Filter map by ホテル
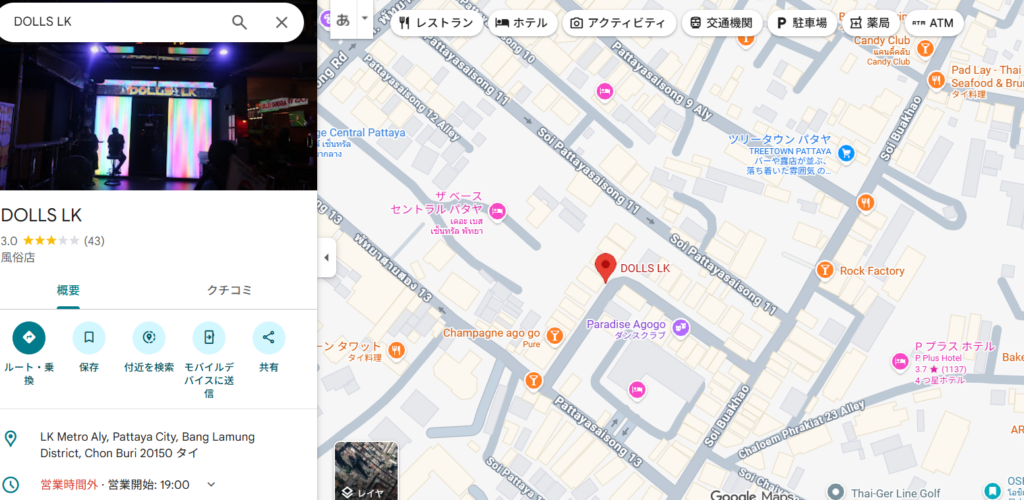 pyautogui.click(x=522, y=22)
